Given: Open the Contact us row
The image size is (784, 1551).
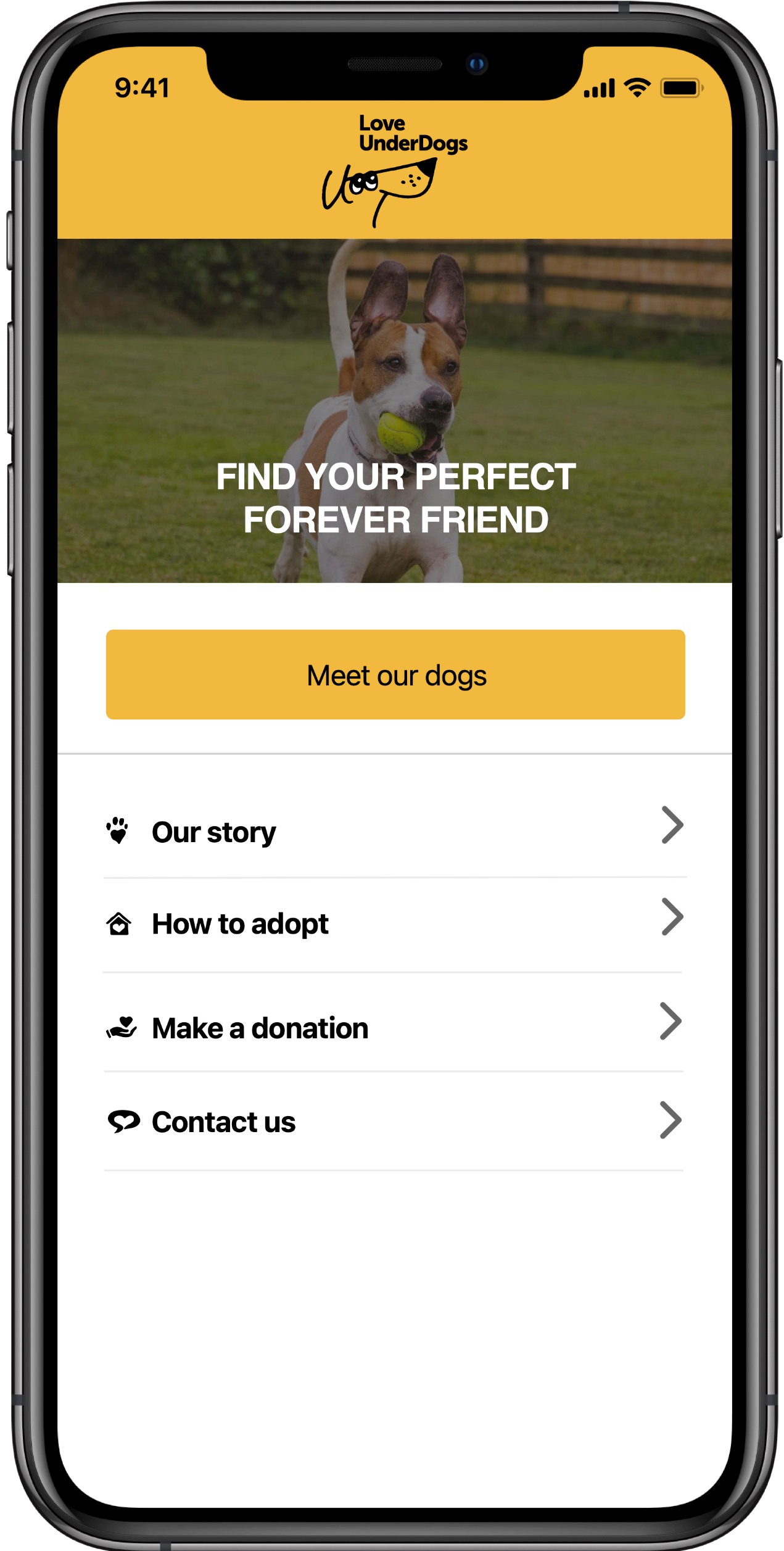Looking at the screenshot, I should pos(395,1121).
